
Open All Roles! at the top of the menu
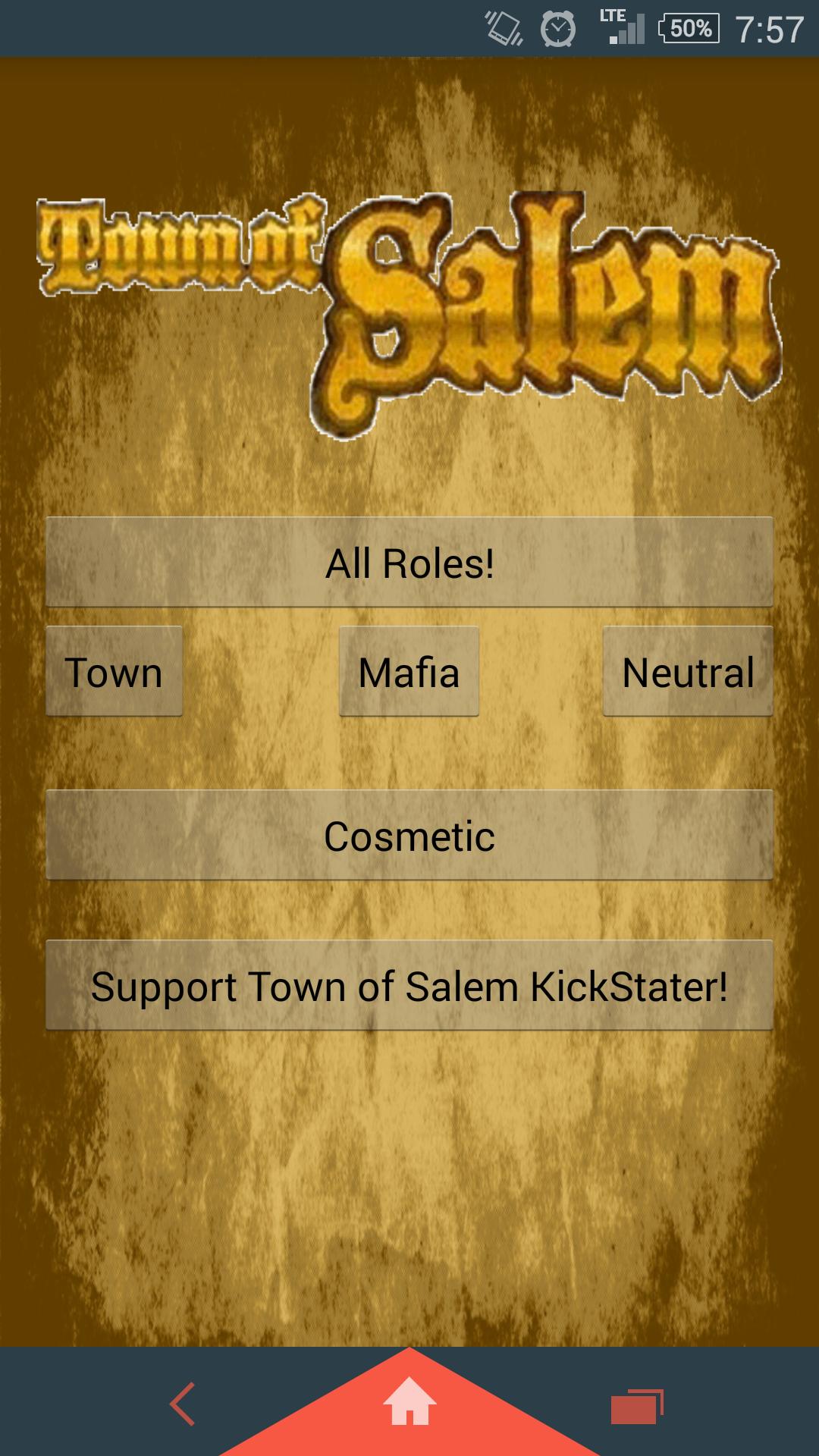point(409,561)
